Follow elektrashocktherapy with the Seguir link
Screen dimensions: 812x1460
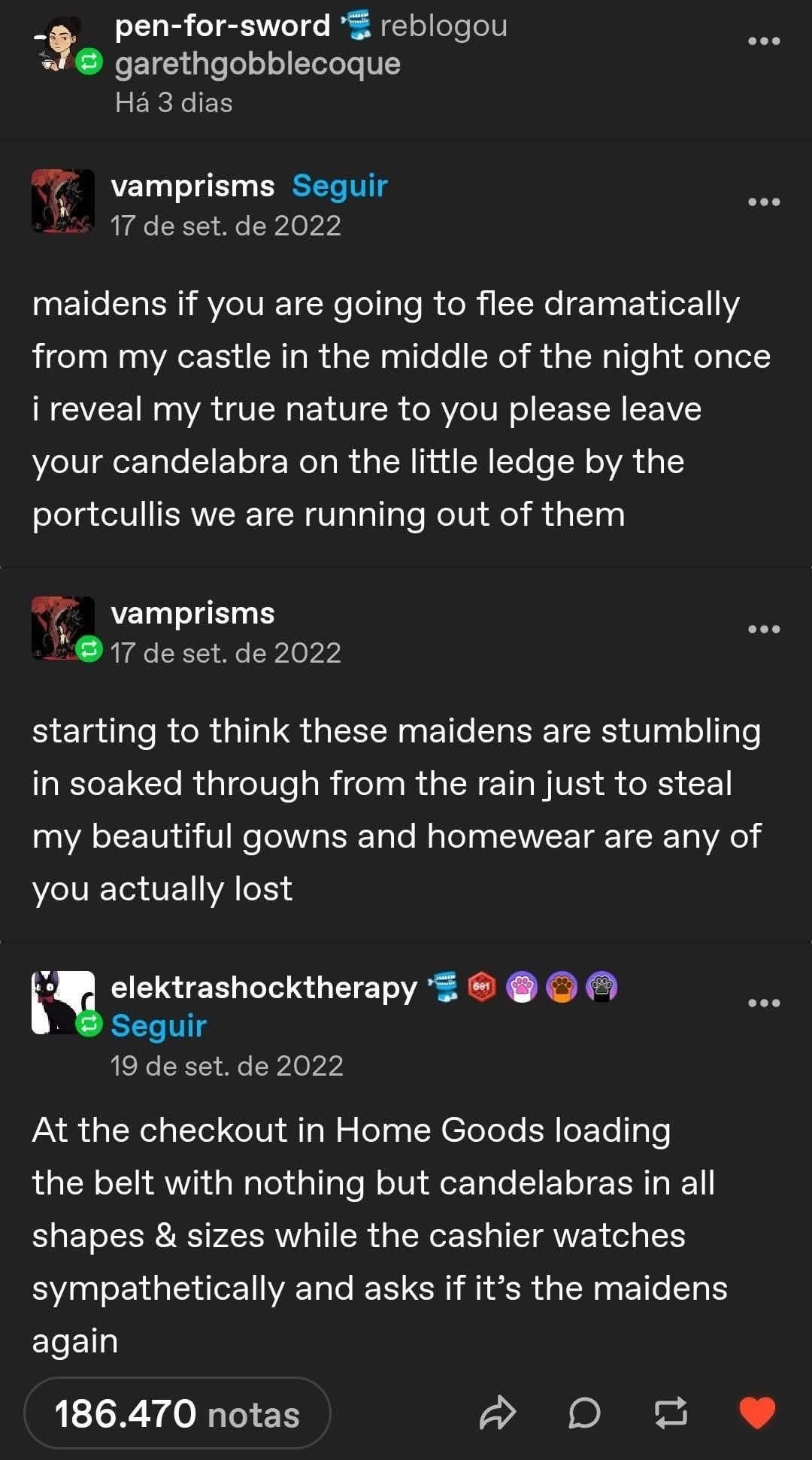[x=158, y=1026]
